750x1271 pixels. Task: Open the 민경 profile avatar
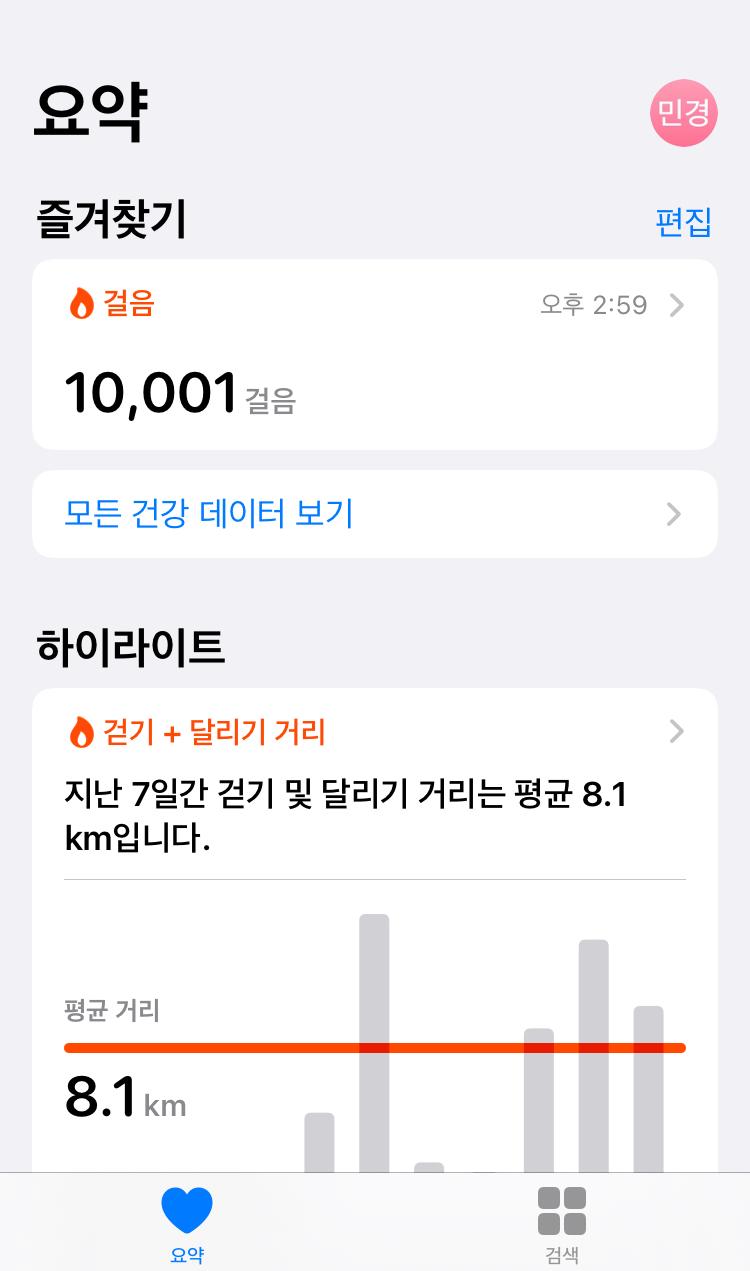(x=684, y=113)
